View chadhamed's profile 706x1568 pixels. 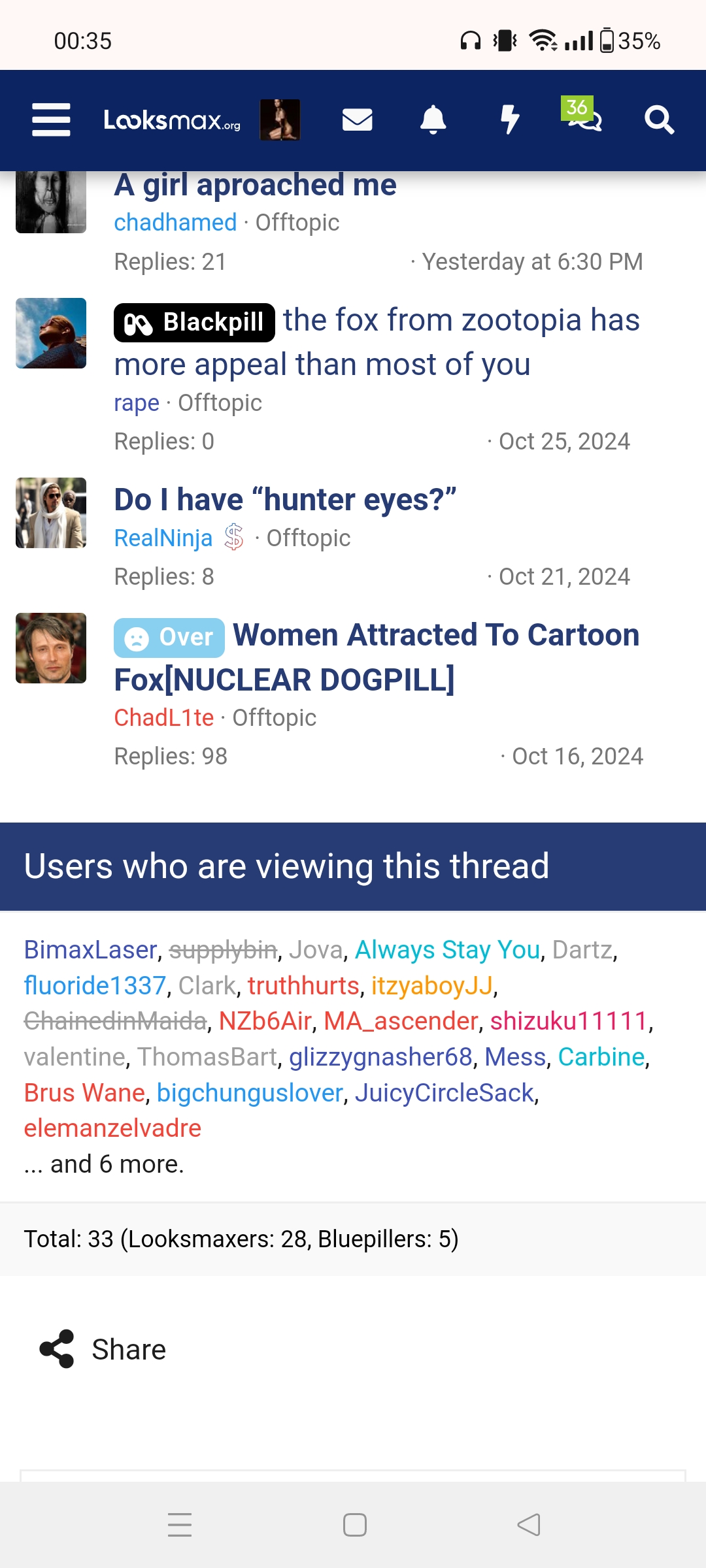[x=175, y=223]
